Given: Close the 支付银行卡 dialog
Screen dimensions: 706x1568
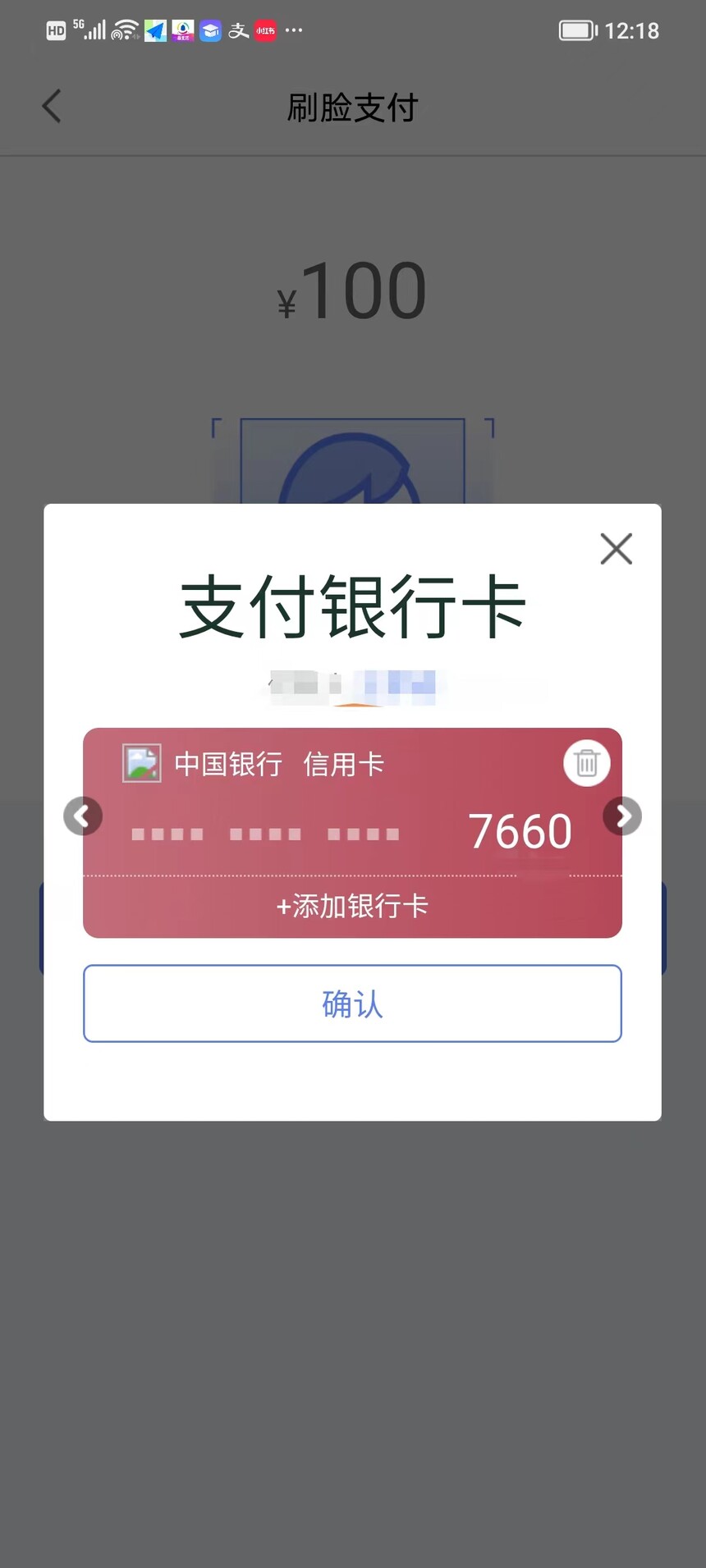Looking at the screenshot, I should [x=616, y=549].
